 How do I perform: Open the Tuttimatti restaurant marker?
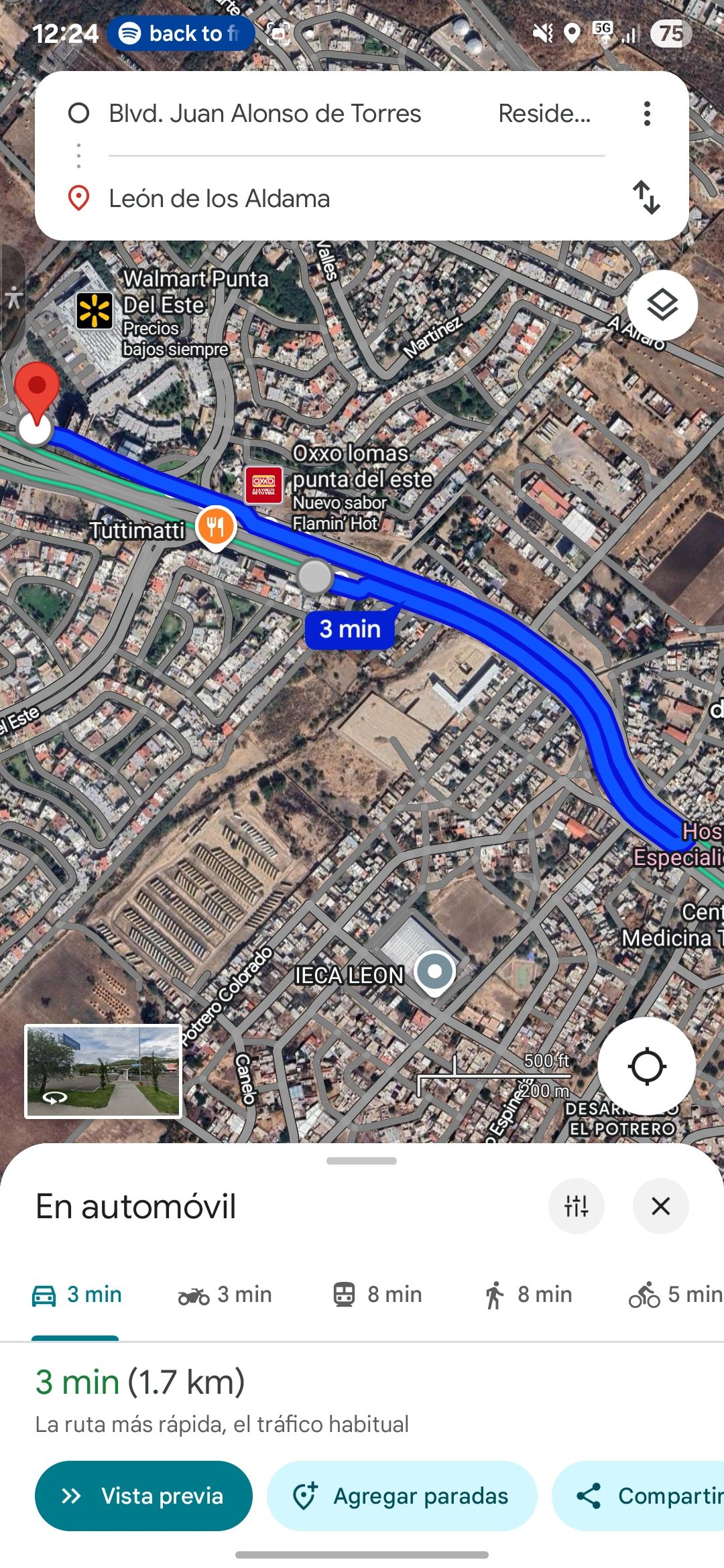[x=215, y=527]
